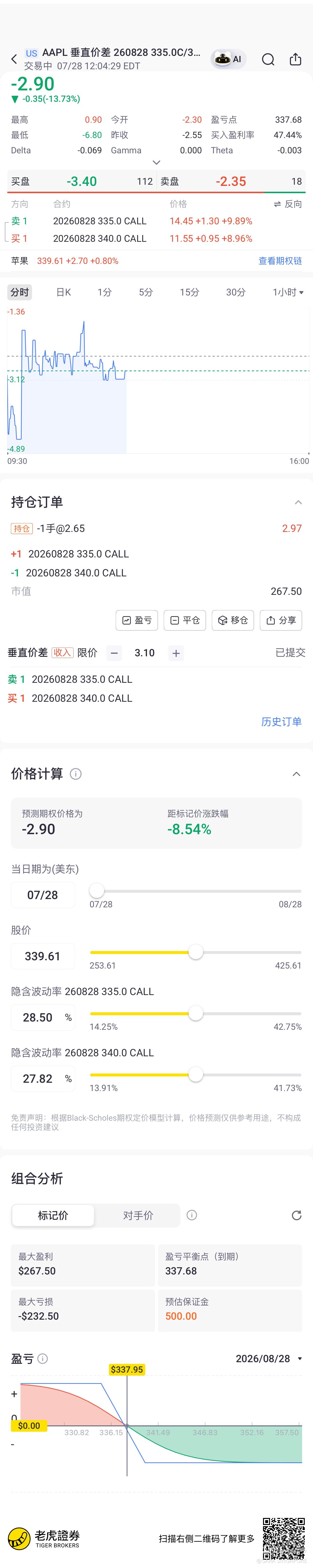Switch to 对手价 in 组合分析
313x1568 pixels.
(138, 1215)
